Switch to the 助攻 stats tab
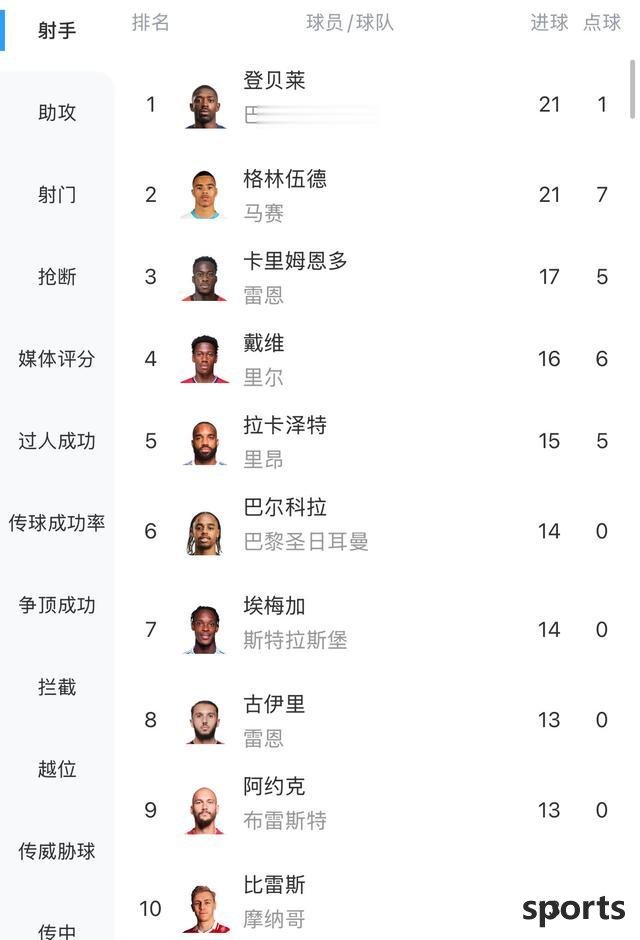The width and height of the screenshot is (640, 940). coord(57,113)
